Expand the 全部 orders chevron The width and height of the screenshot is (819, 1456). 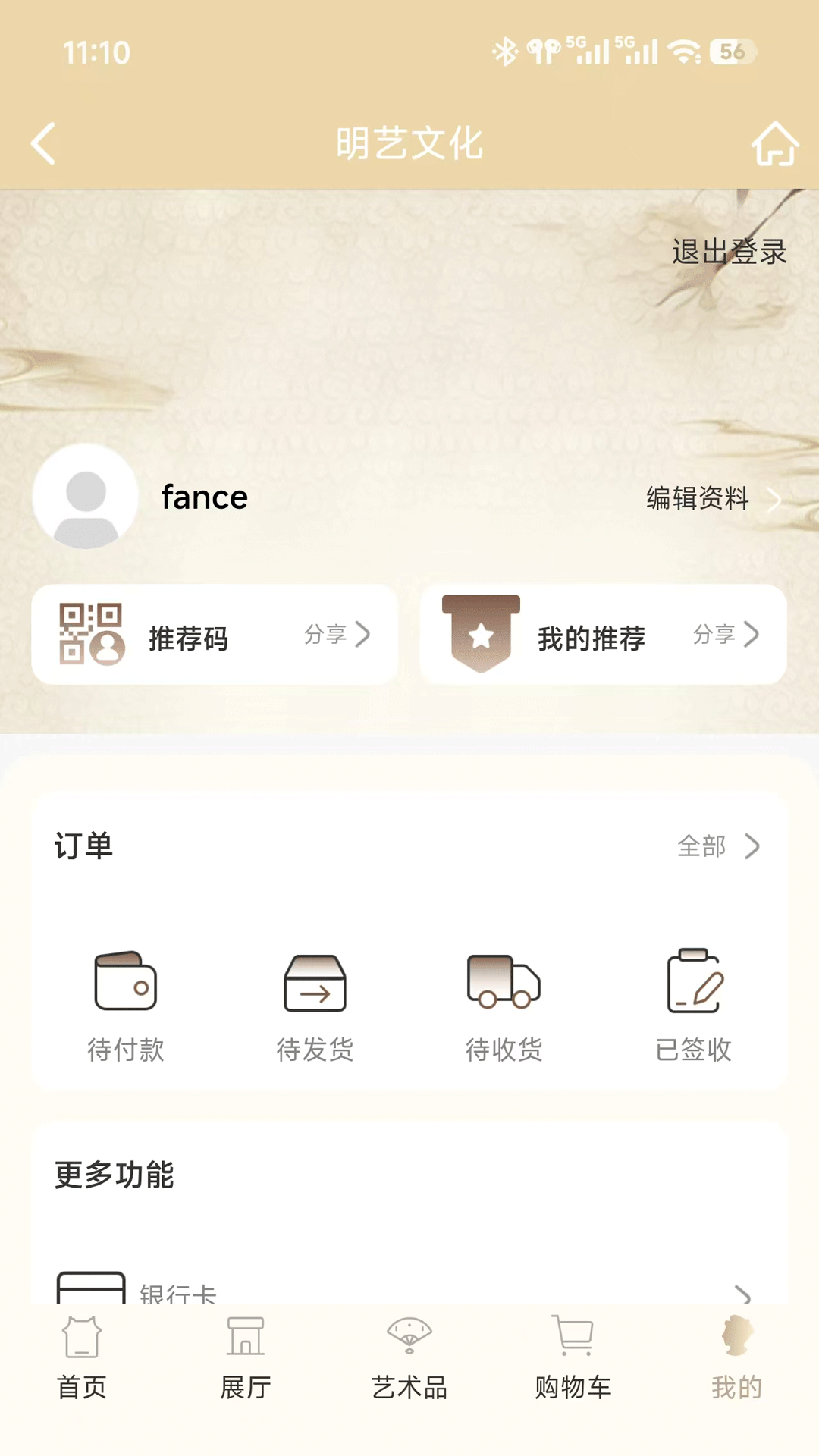[x=751, y=846]
